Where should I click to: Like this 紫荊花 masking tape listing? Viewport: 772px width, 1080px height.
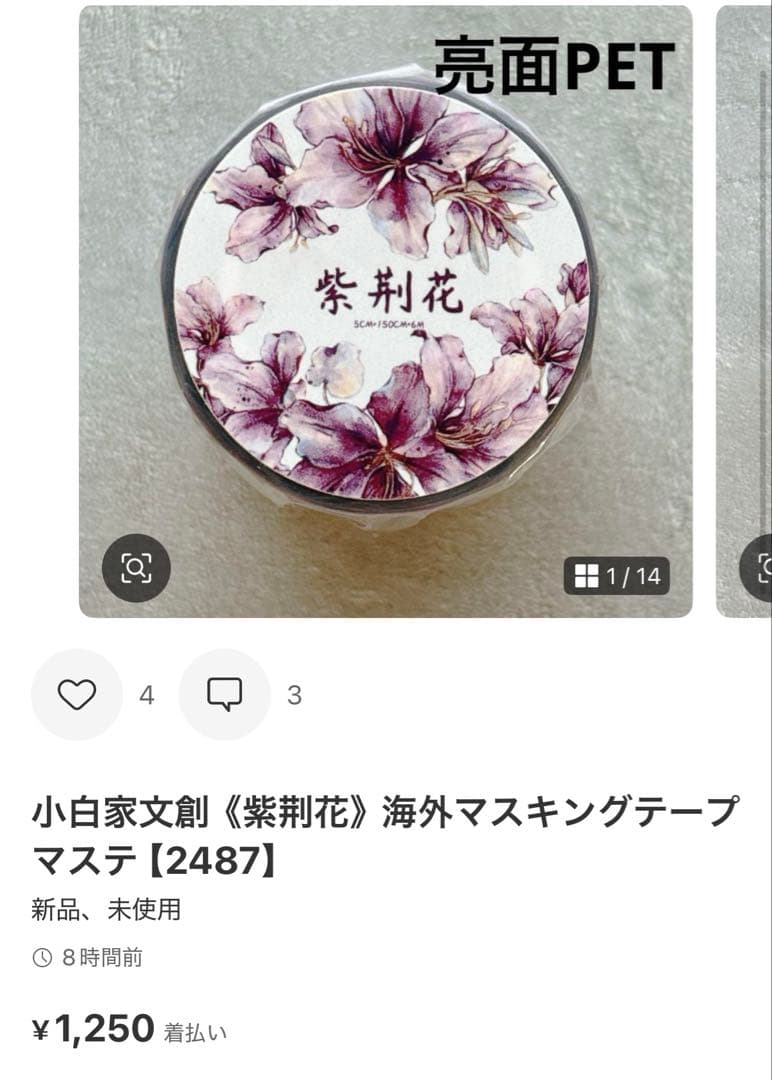click(x=76, y=694)
